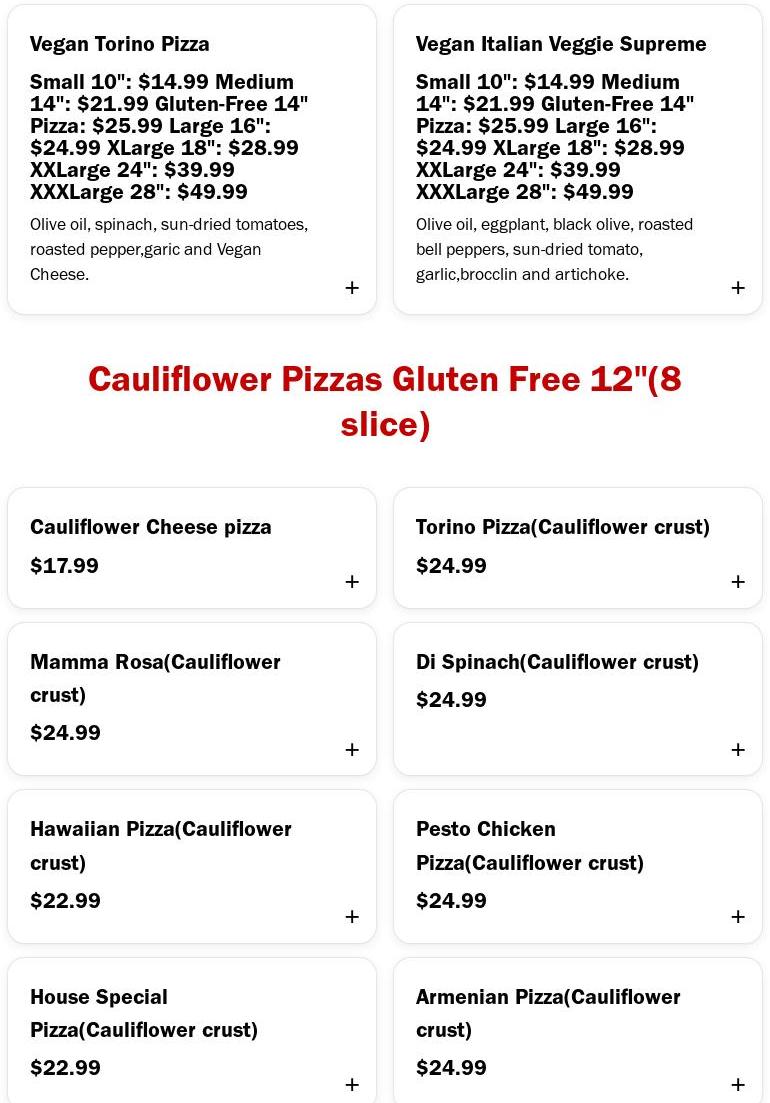Viewport: 770px width, 1103px height.
Task: Add Cauliflower Cheese pizza with plus icon
Action: 352,582
